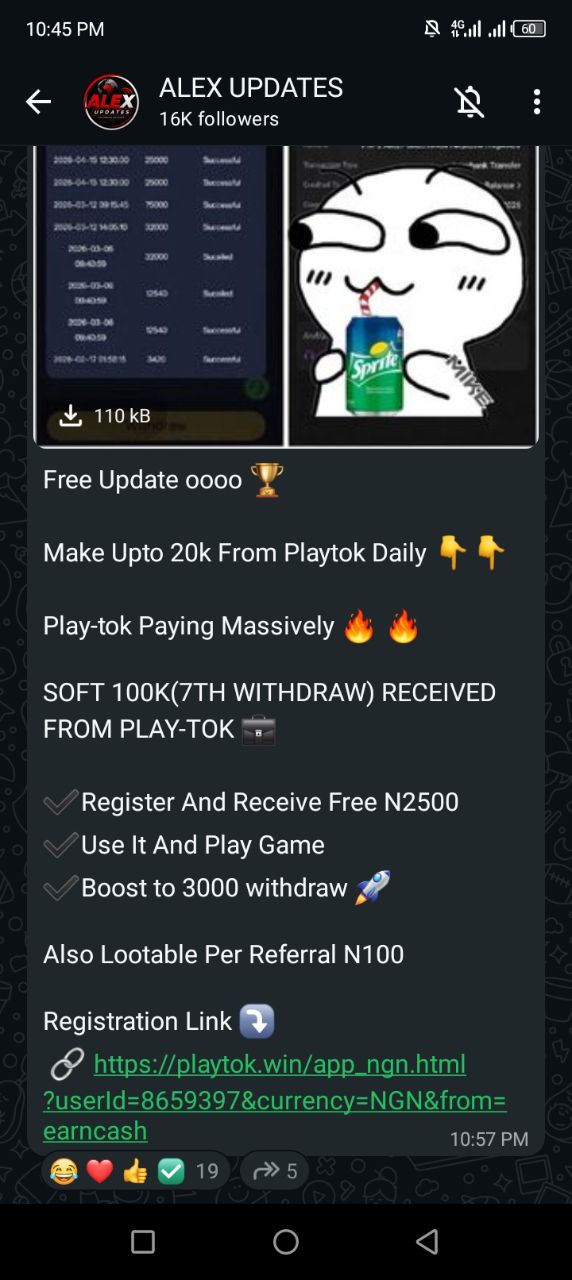Forward this post with the arrow button
The image size is (572, 1280).
(x=274, y=1171)
